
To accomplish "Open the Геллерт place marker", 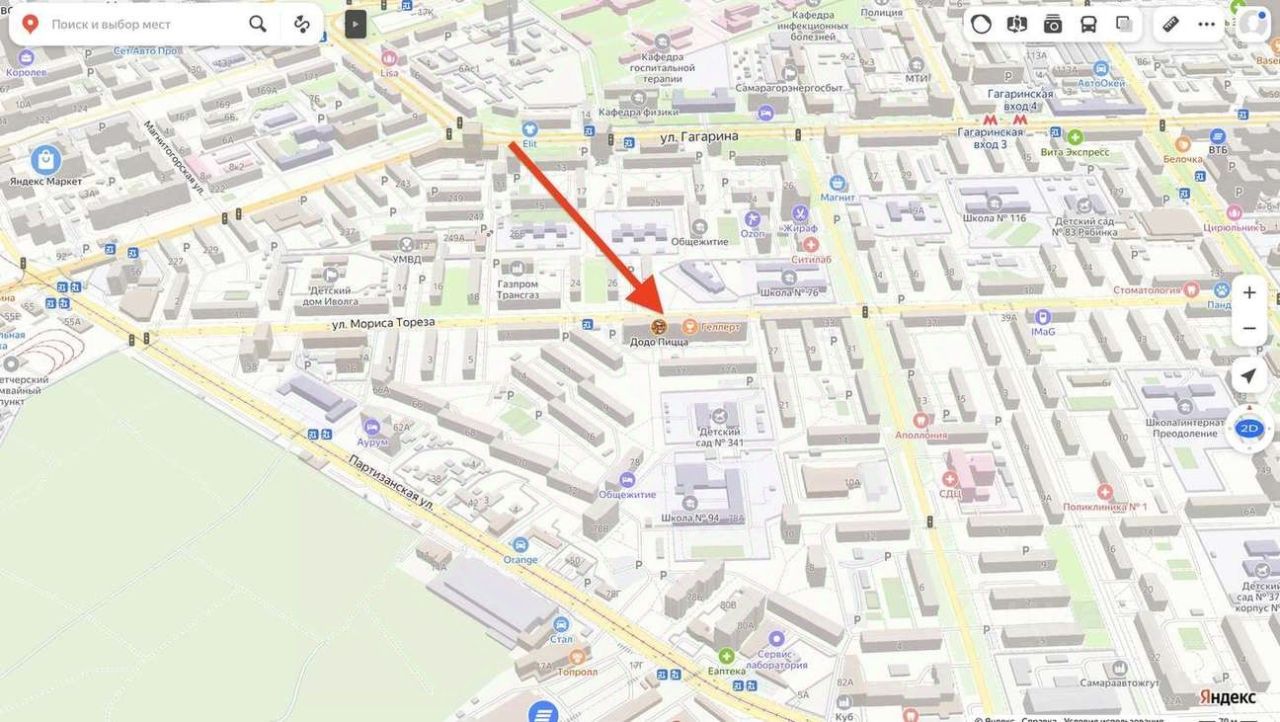I will (689, 326).
